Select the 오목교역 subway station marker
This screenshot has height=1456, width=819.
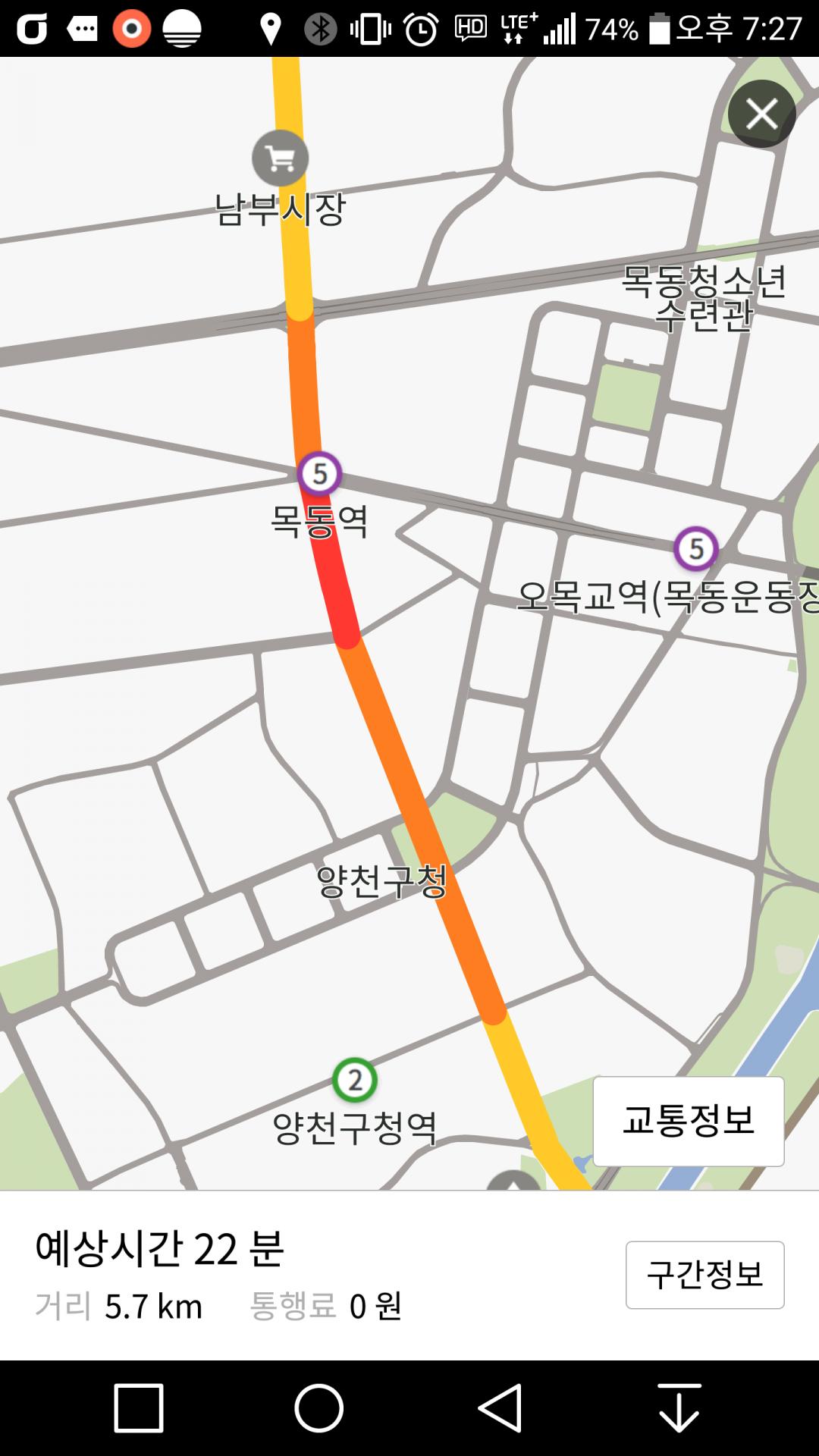coord(695,548)
